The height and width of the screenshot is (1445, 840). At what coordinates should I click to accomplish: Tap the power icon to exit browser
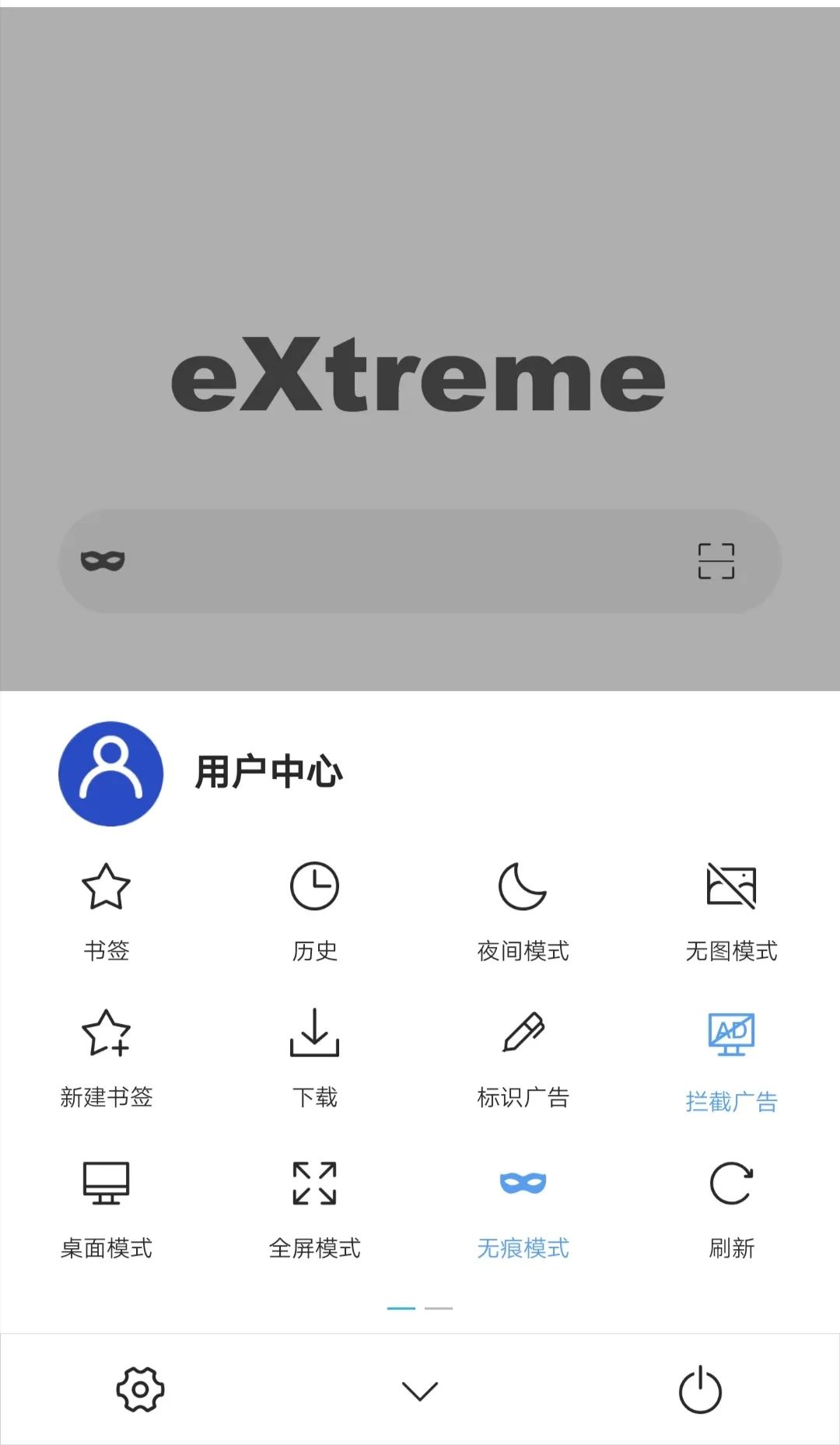[700, 1389]
